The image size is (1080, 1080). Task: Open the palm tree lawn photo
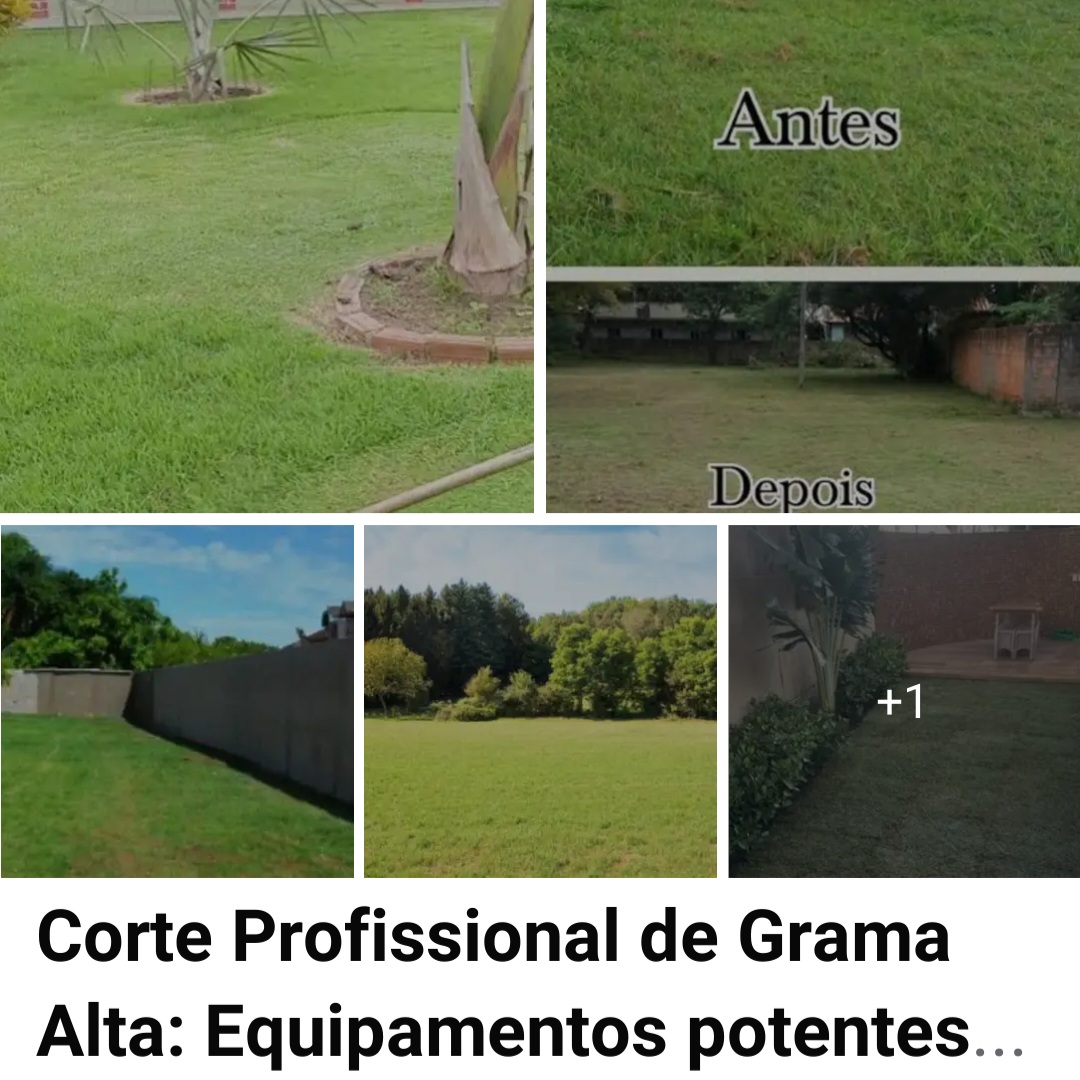pos(266,256)
